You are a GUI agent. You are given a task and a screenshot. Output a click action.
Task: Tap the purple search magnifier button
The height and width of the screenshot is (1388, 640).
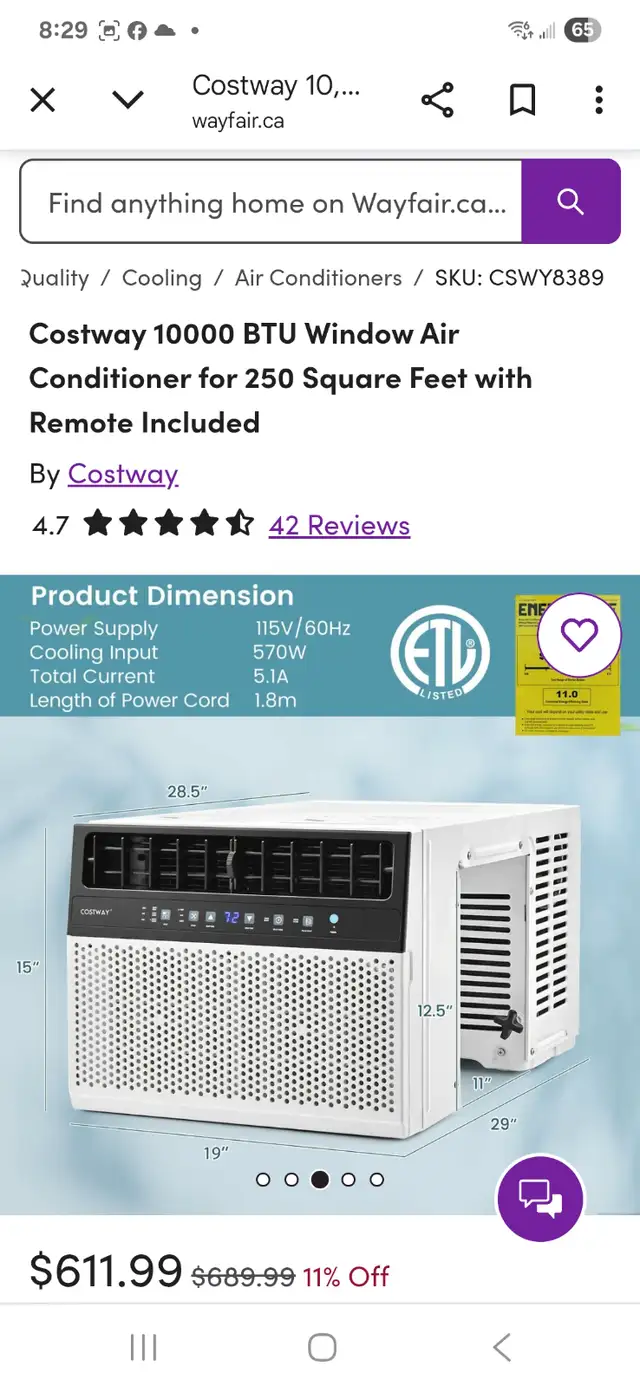point(571,201)
